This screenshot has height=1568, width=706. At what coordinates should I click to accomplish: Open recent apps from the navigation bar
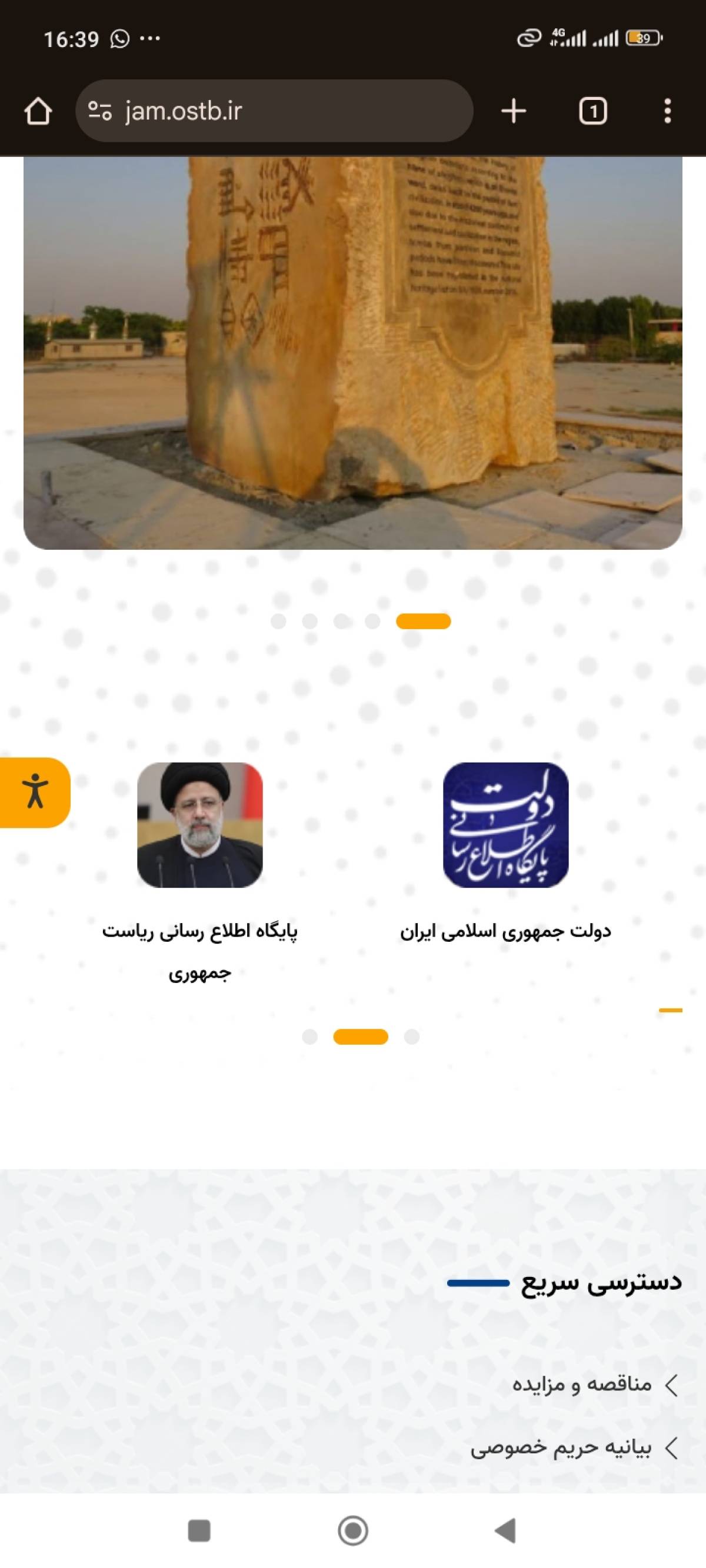click(199, 1530)
